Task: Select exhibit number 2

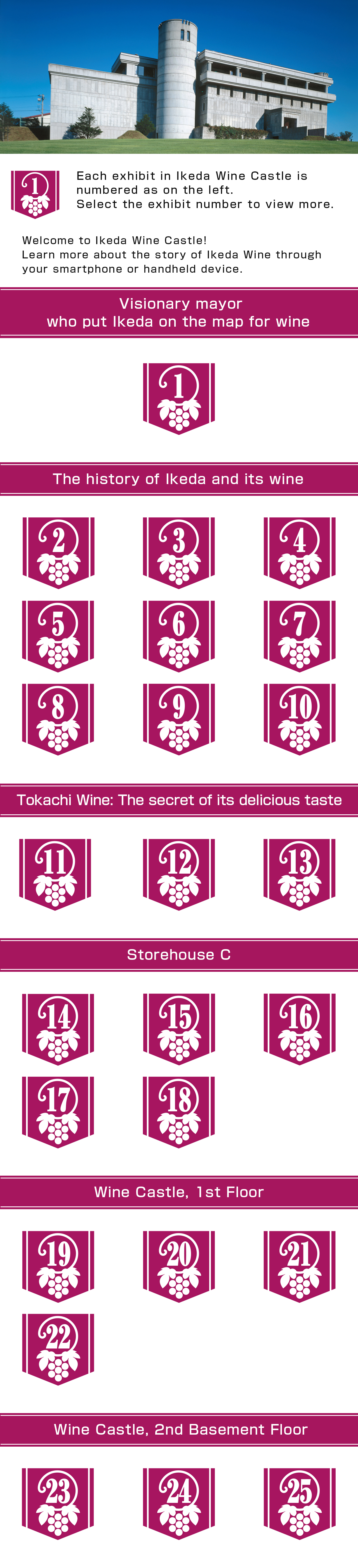Action: (x=58, y=552)
